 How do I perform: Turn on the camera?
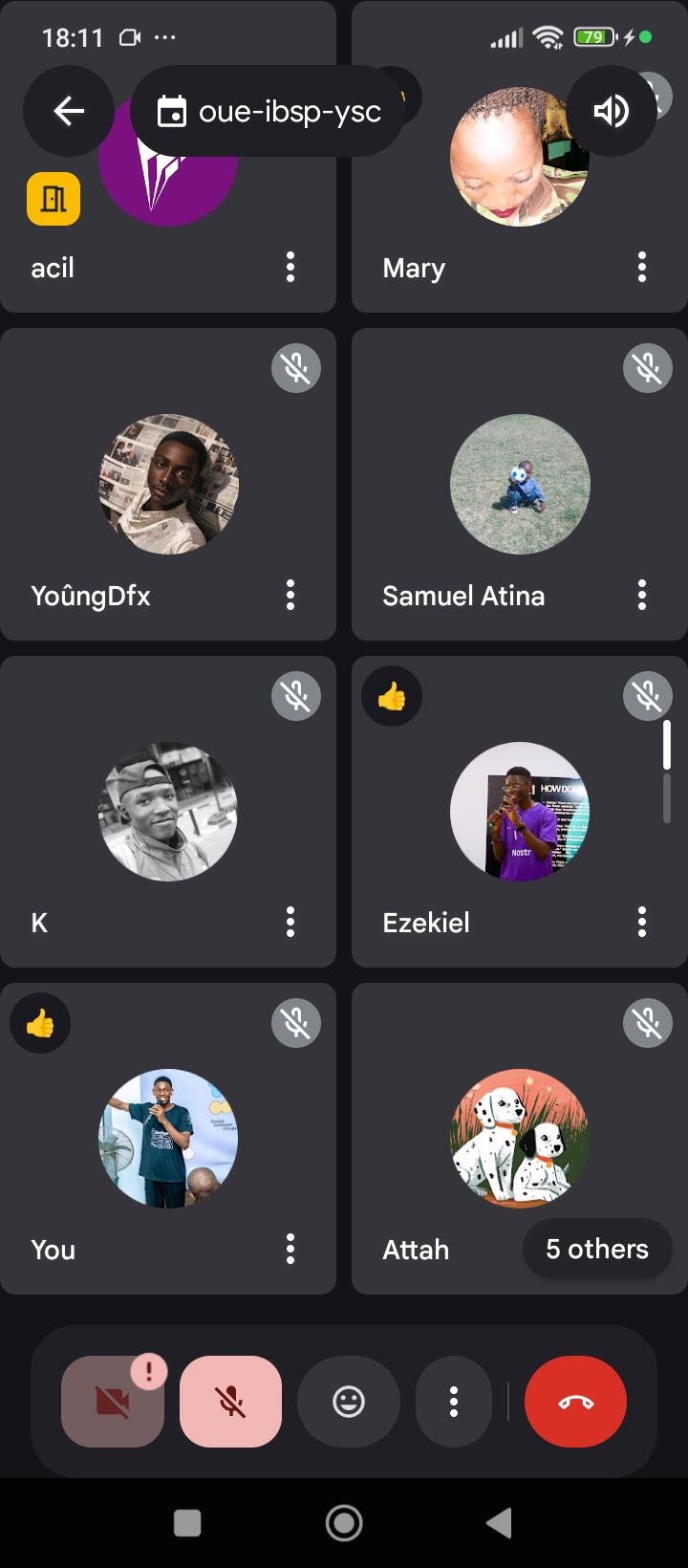point(113,1402)
